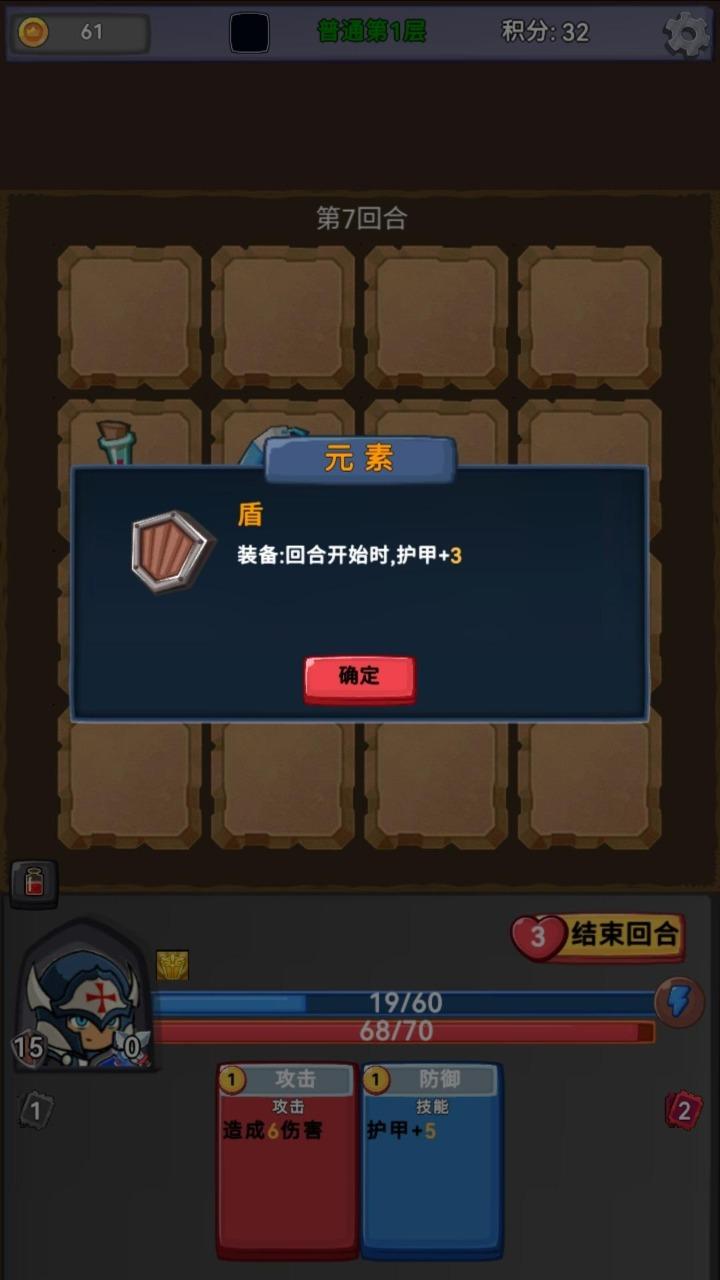The width and height of the screenshot is (720, 1280).
Task: Select the 攻击 attack card
Action: click(x=288, y=1160)
